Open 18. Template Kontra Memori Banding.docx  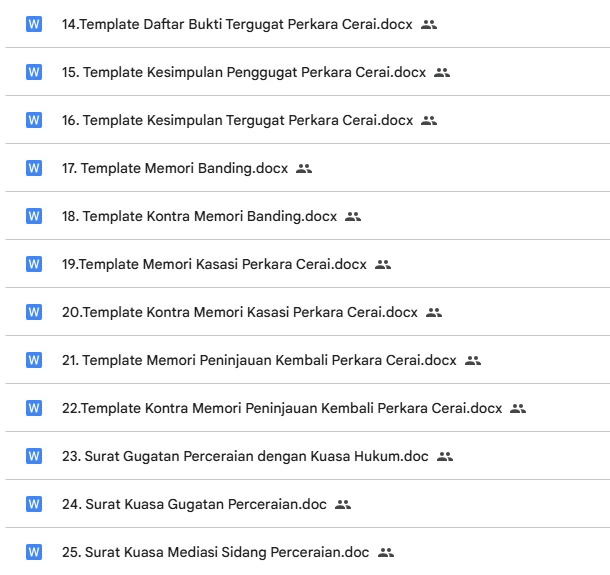201,216
